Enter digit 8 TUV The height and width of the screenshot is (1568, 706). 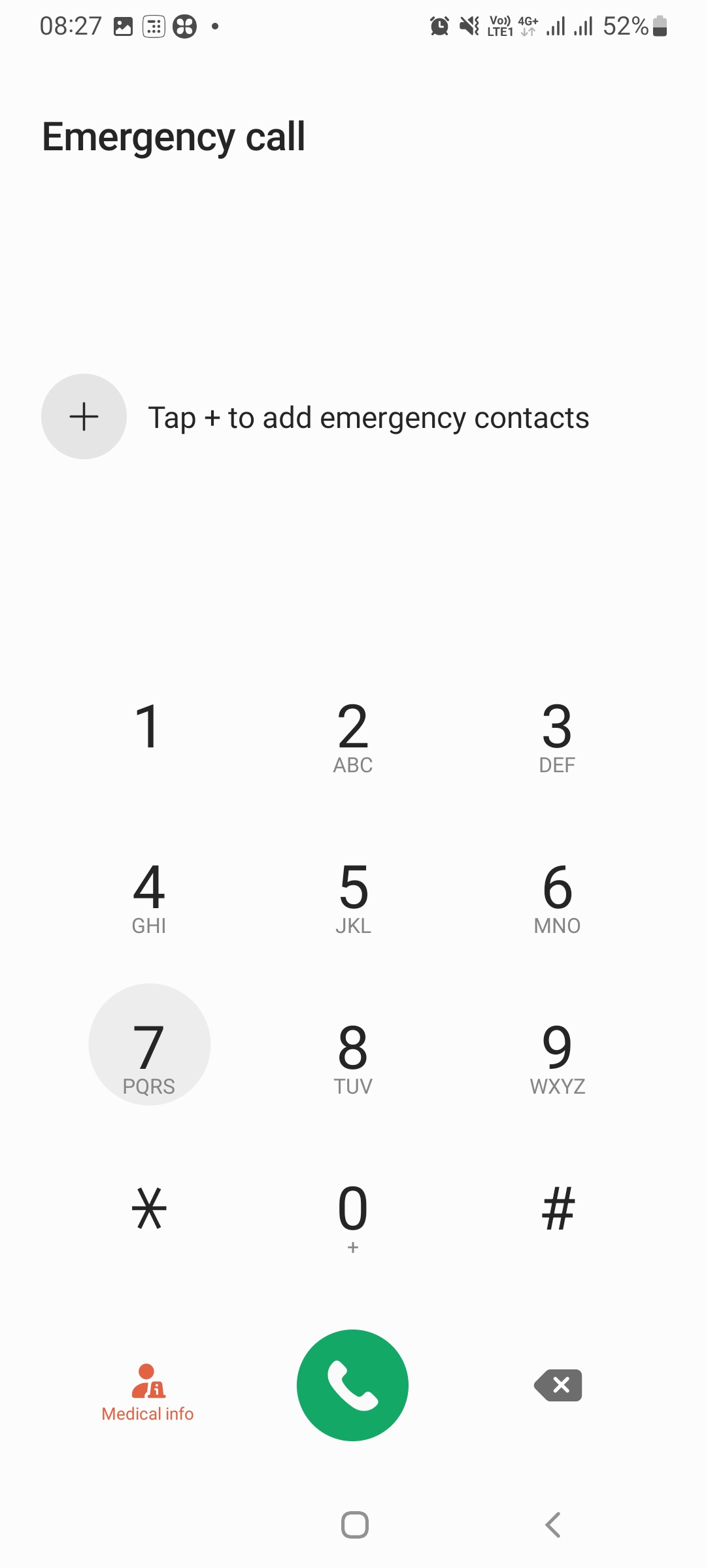[x=353, y=1056]
